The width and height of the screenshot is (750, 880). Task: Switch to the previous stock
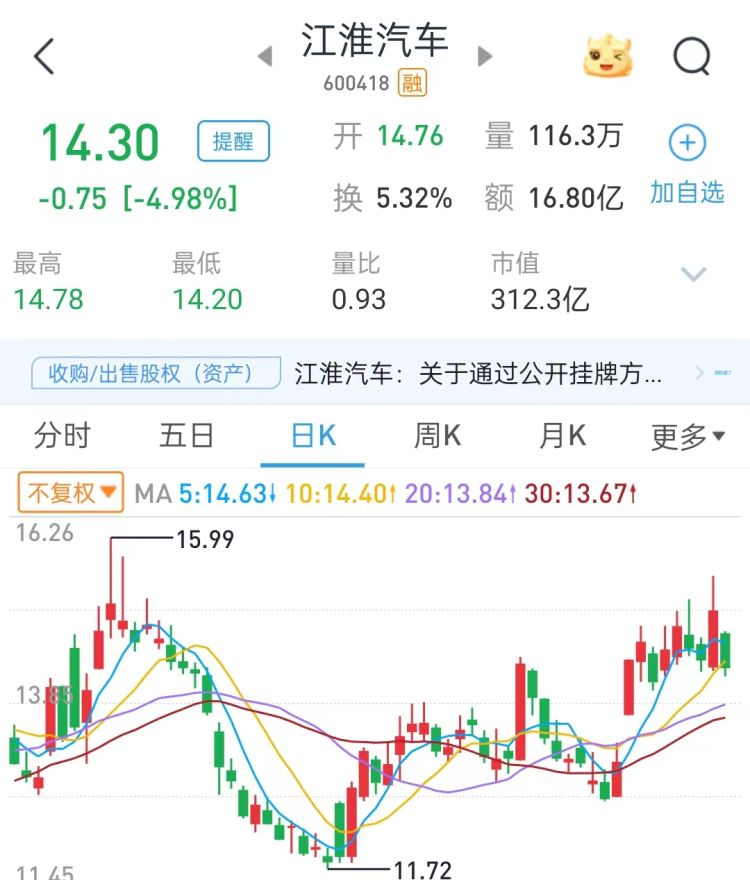coord(265,56)
